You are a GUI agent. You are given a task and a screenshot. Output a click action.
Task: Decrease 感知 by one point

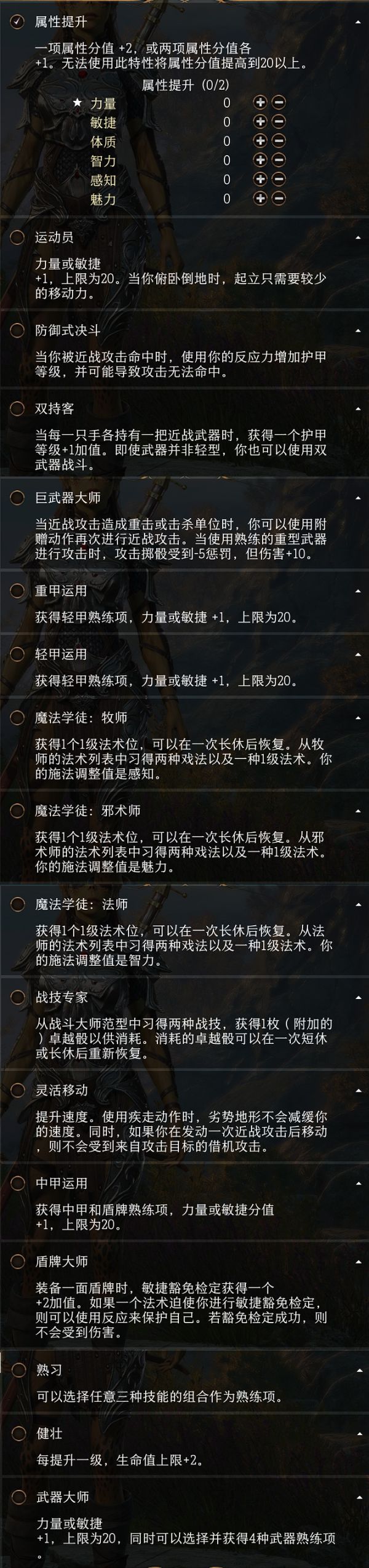(x=279, y=179)
